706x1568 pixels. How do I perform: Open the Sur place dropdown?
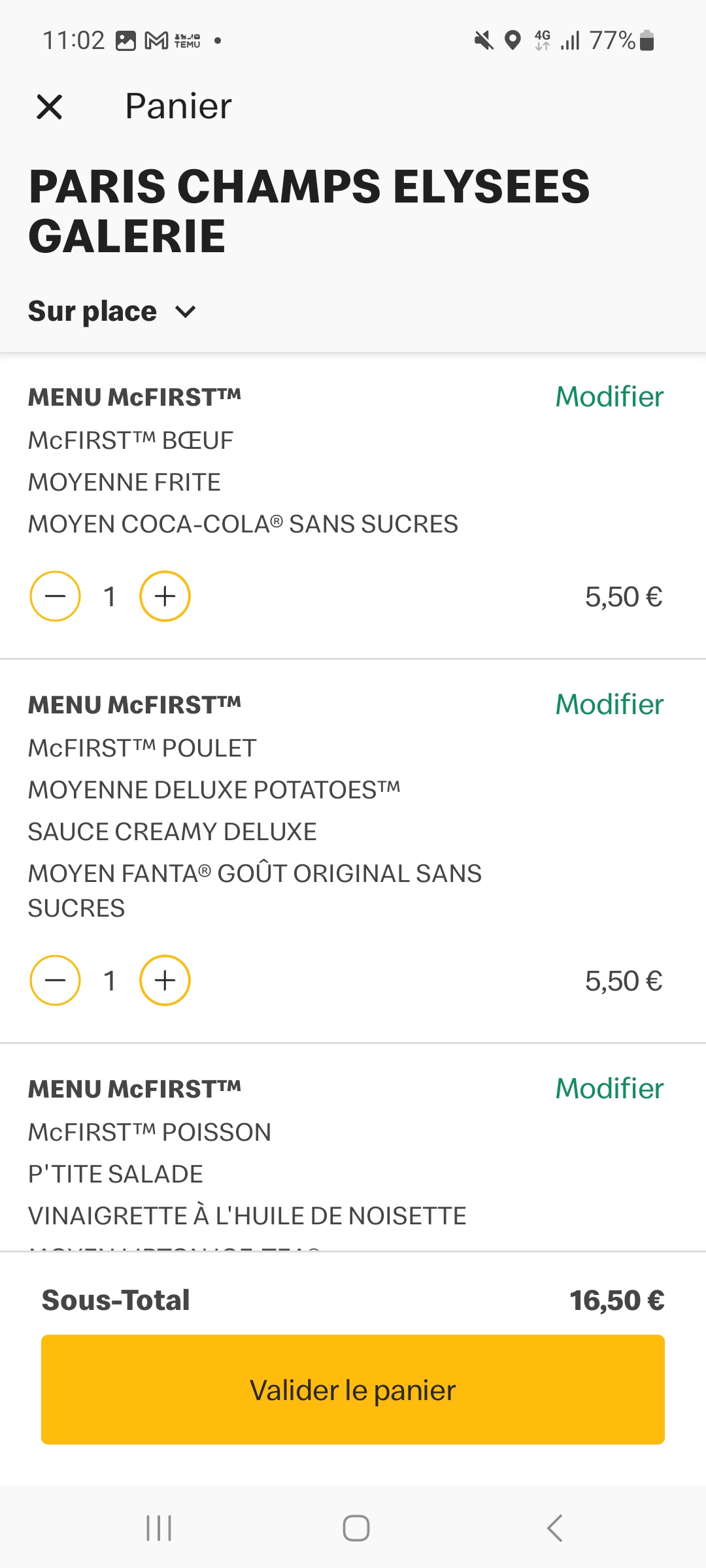coord(112,312)
